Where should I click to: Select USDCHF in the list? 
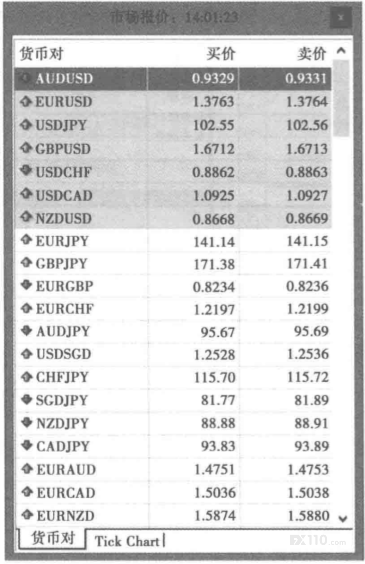[173, 172]
